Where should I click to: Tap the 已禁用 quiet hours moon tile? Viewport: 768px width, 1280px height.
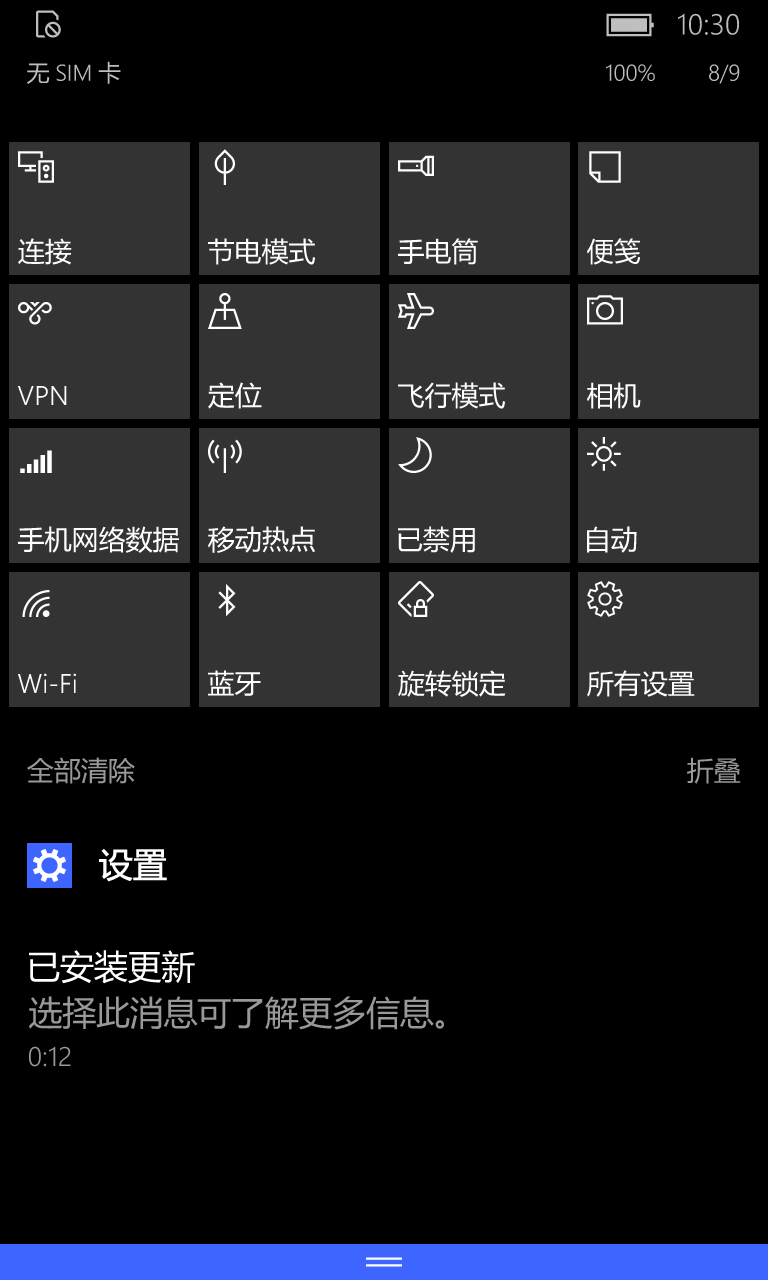(x=479, y=495)
